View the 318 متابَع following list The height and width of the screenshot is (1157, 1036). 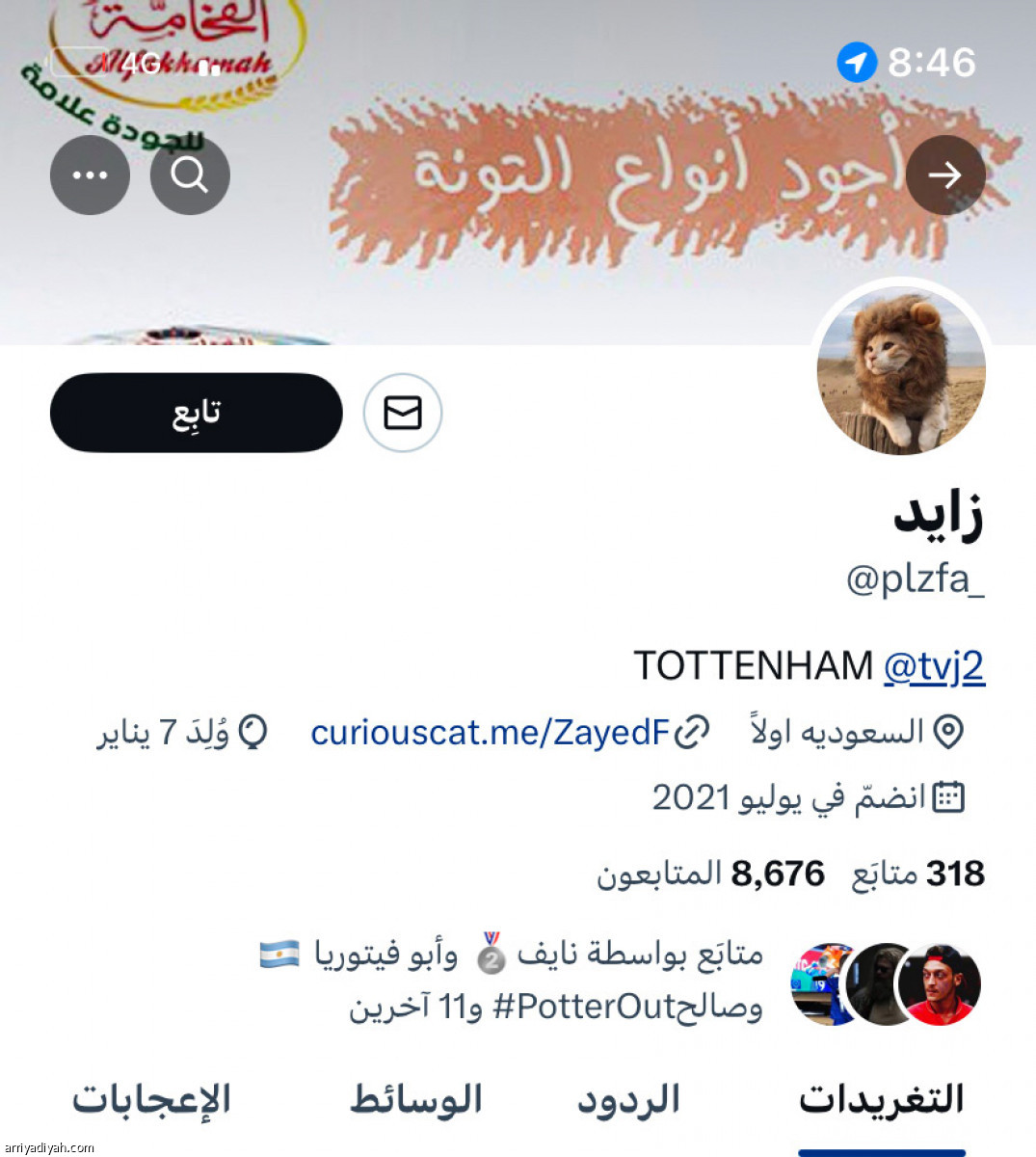coord(918,874)
